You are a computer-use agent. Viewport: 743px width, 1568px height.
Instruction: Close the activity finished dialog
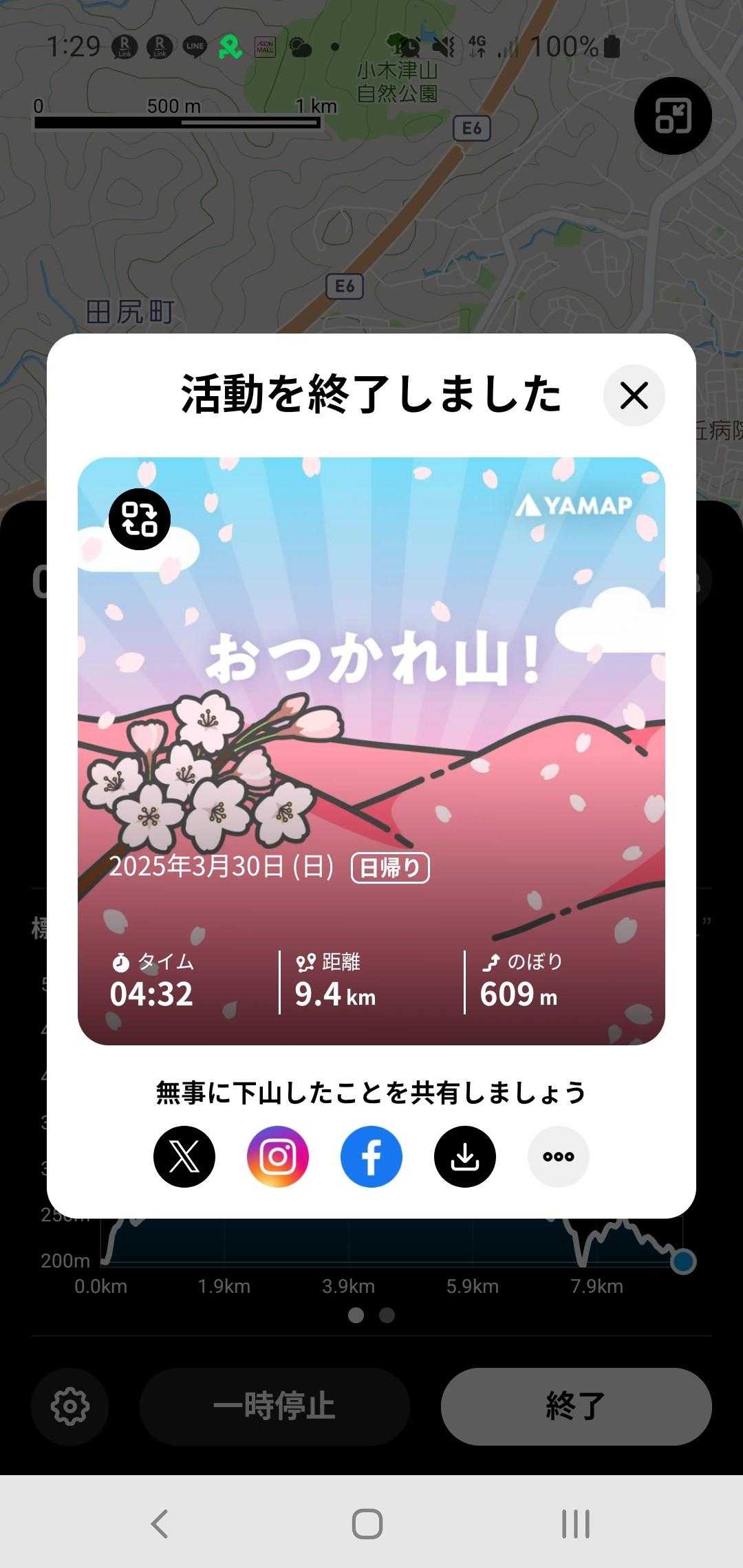pos(634,395)
